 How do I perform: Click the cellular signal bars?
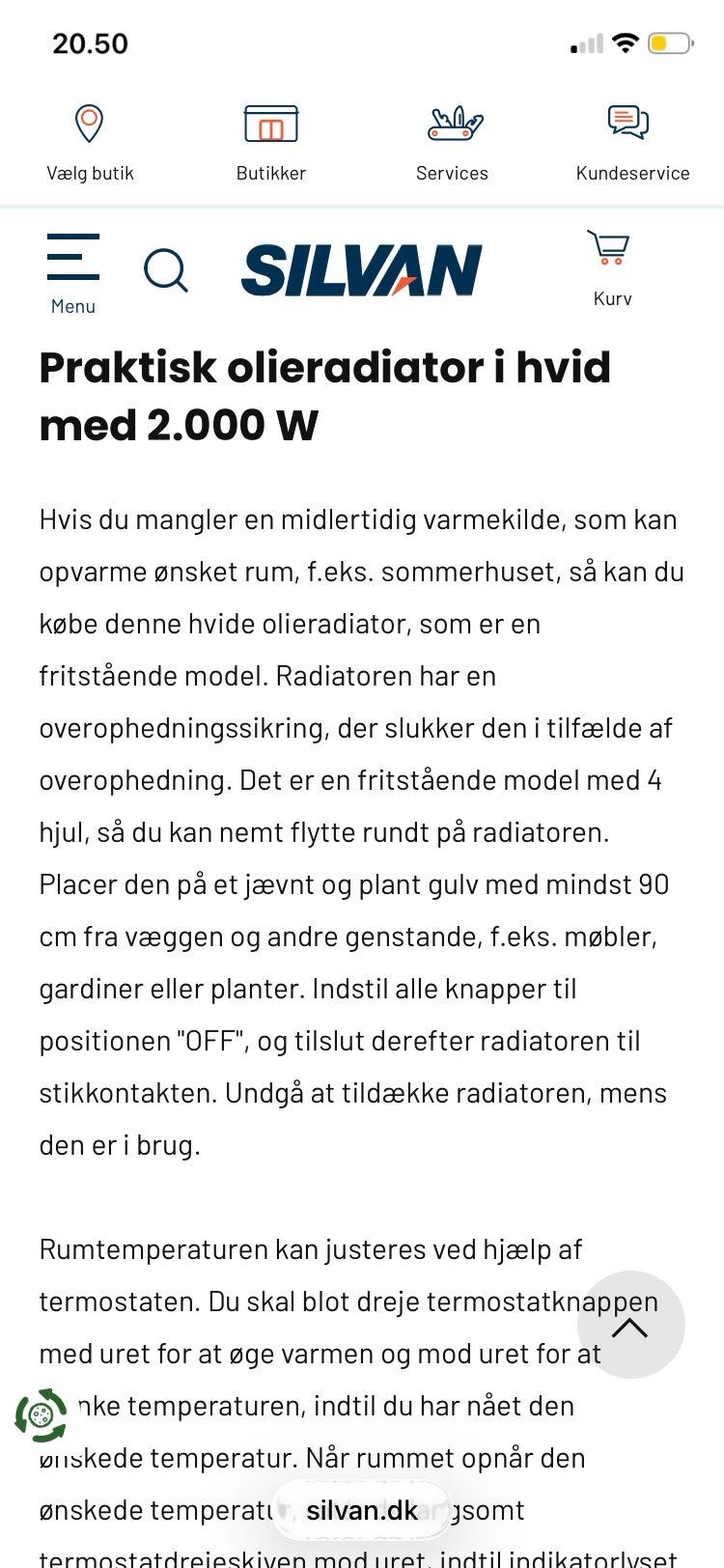[588, 42]
